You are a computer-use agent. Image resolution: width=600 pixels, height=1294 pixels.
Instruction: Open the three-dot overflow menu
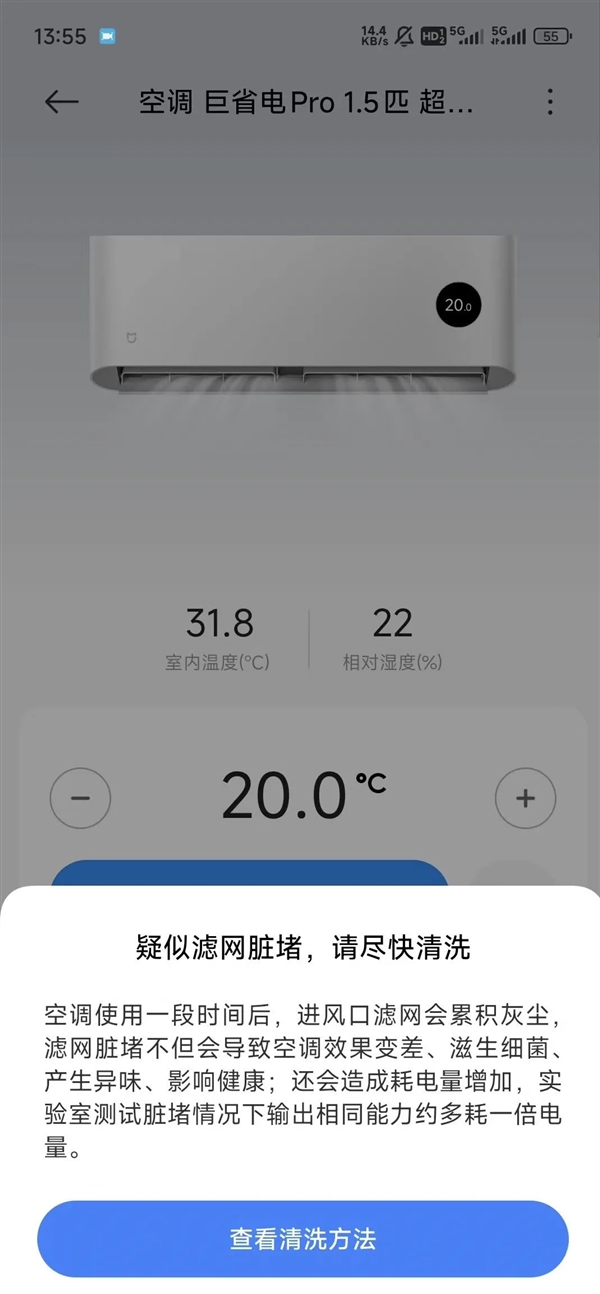[x=549, y=102]
